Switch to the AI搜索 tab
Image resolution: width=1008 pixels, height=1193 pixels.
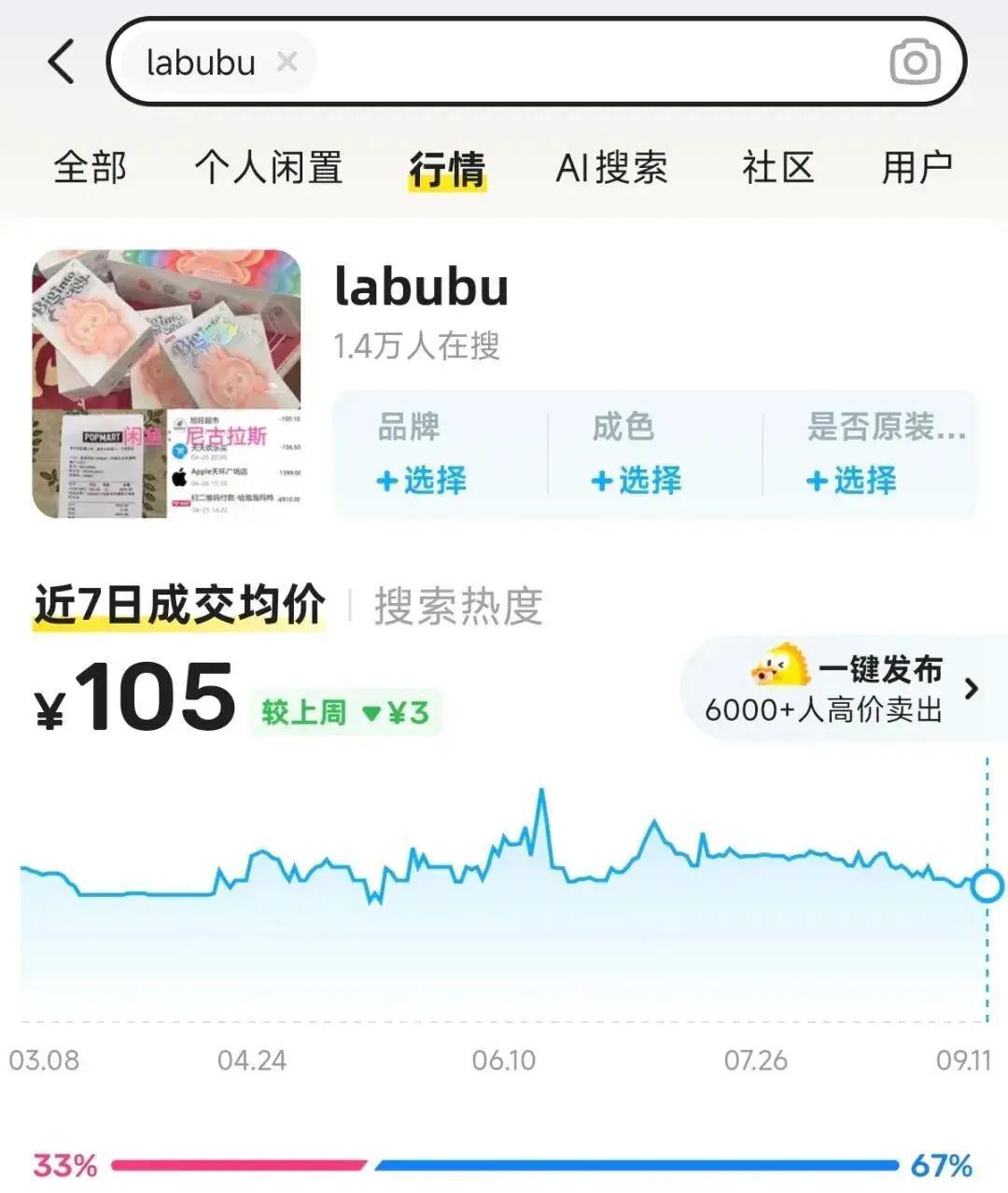(x=612, y=168)
